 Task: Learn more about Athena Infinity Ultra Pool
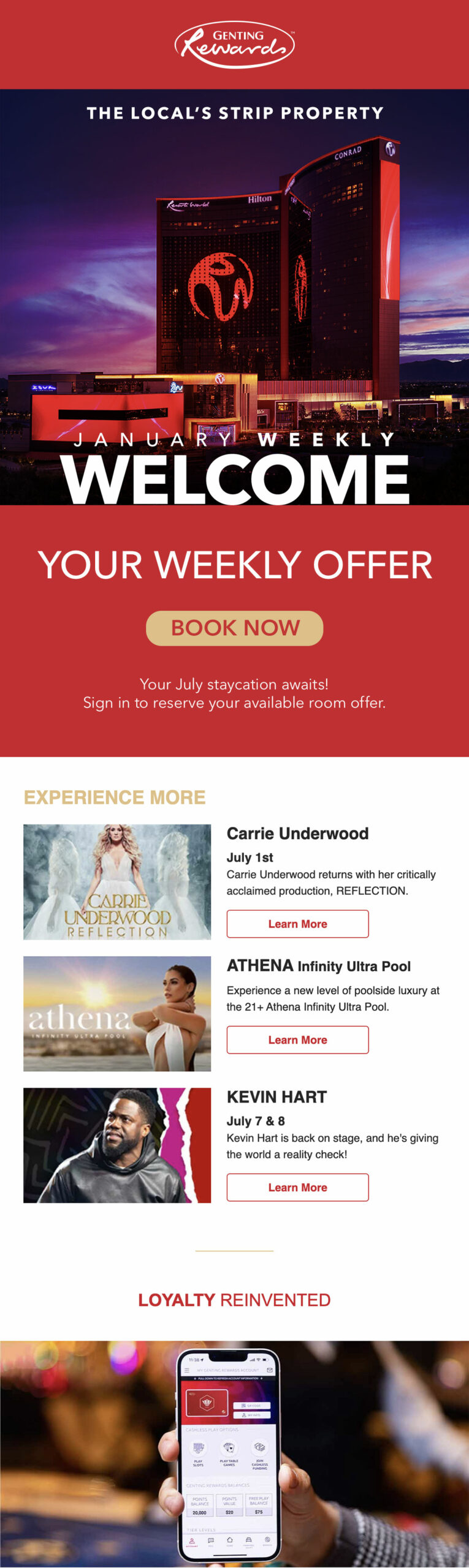[297, 1039]
